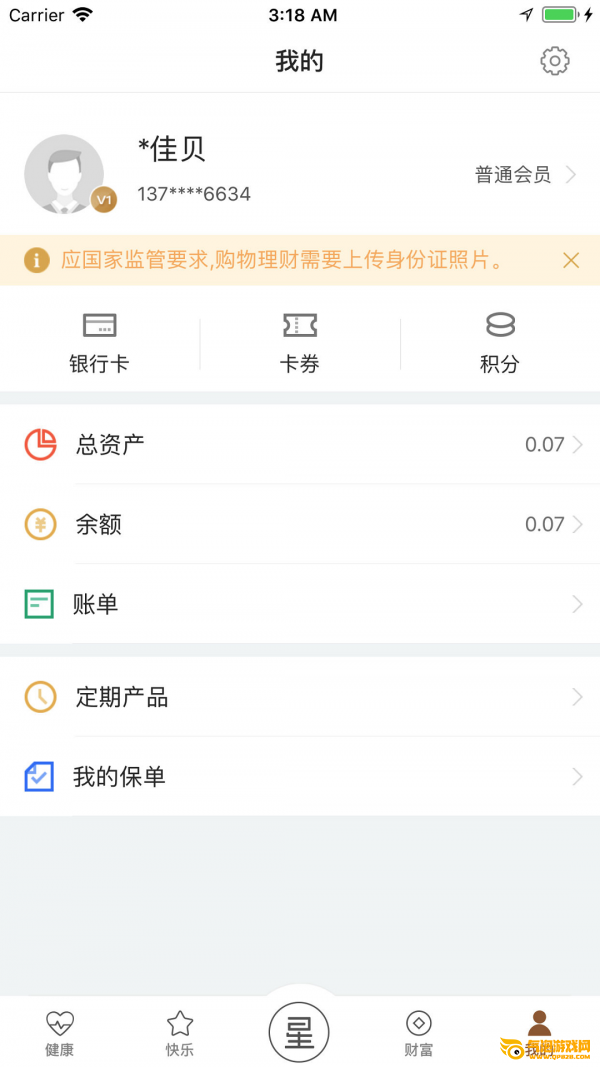Image resolution: width=600 pixels, height=1067 pixels.
Task: Open the 余额 balance row
Action: tap(300, 524)
